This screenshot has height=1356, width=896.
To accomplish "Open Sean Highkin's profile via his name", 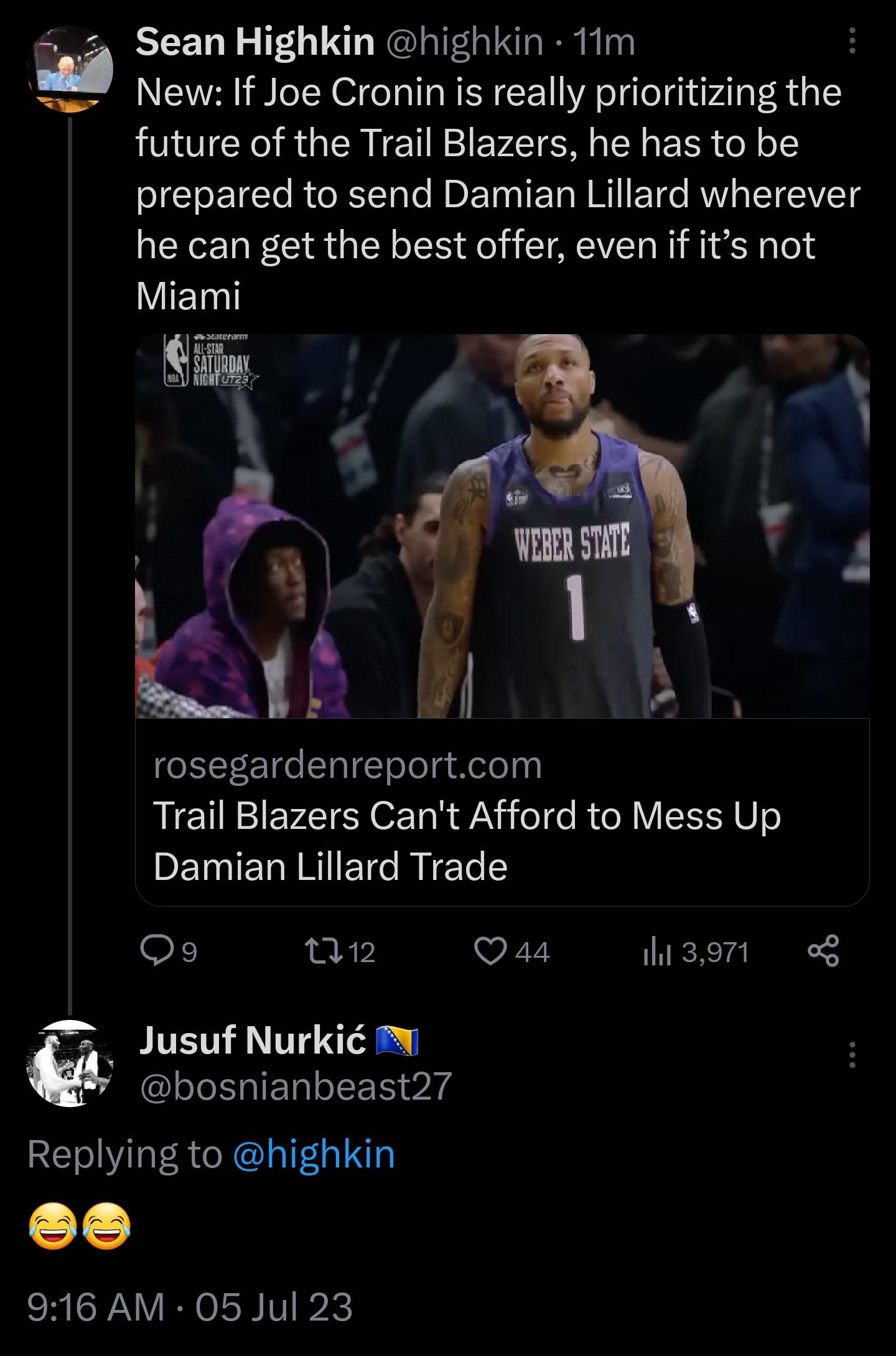I will coord(254,42).
